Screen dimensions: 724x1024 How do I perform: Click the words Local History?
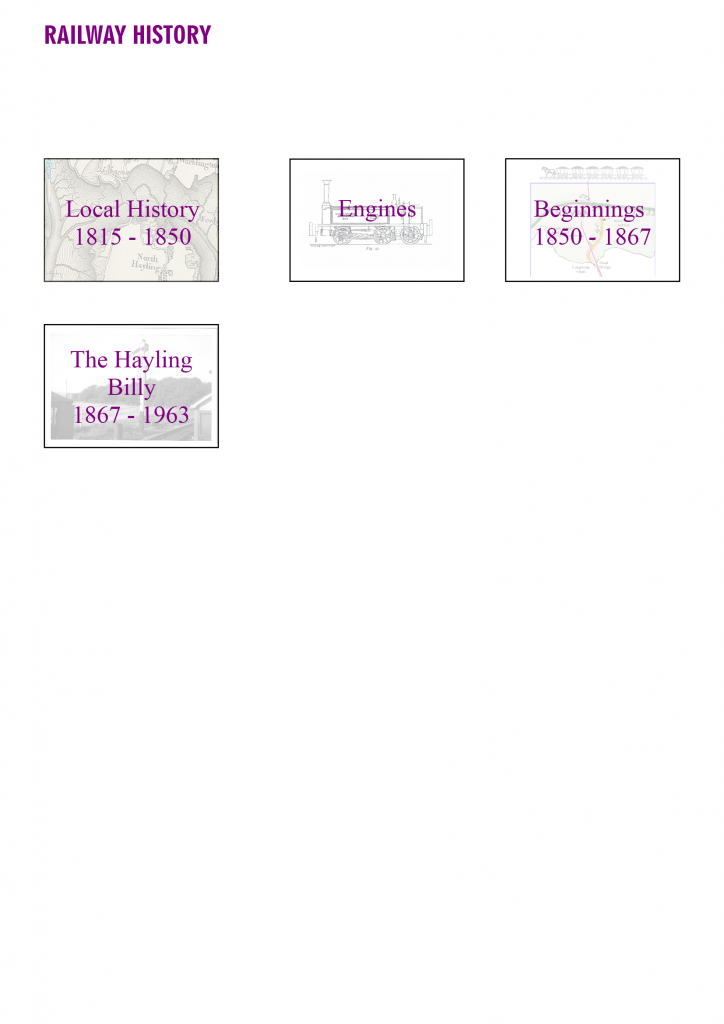coord(130,209)
